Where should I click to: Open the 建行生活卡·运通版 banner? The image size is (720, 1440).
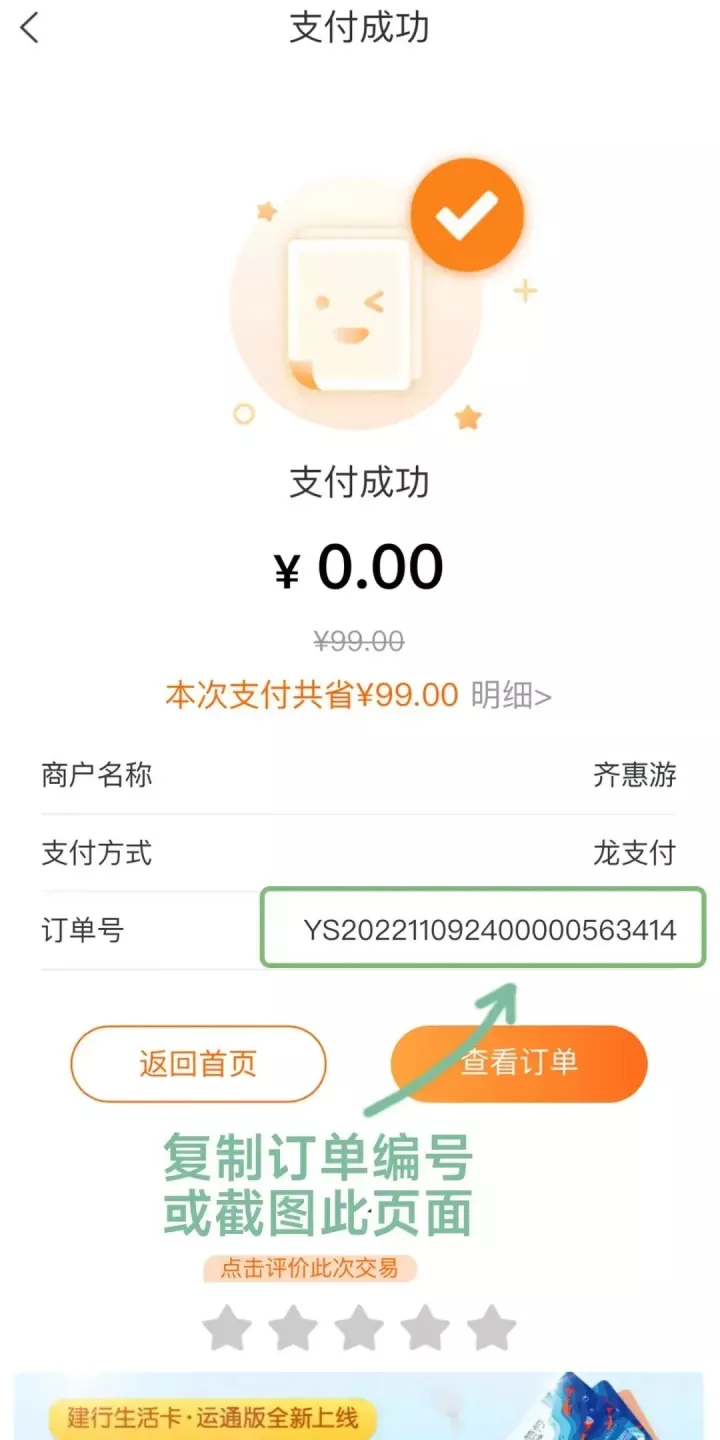click(360, 1410)
